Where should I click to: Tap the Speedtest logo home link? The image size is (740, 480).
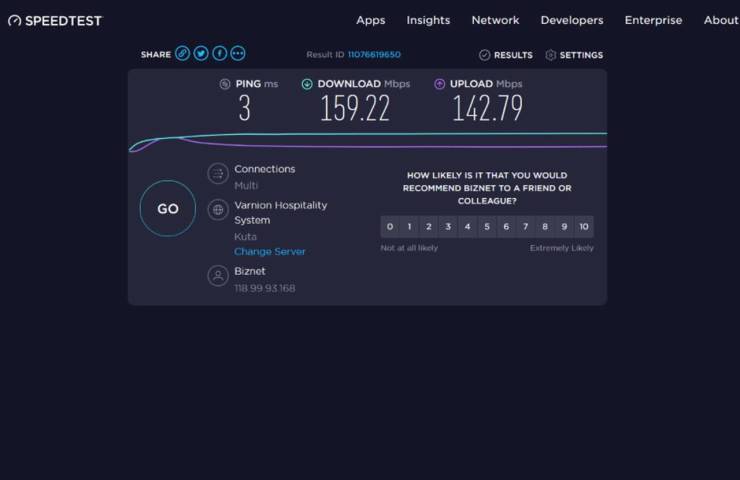(55, 20)
